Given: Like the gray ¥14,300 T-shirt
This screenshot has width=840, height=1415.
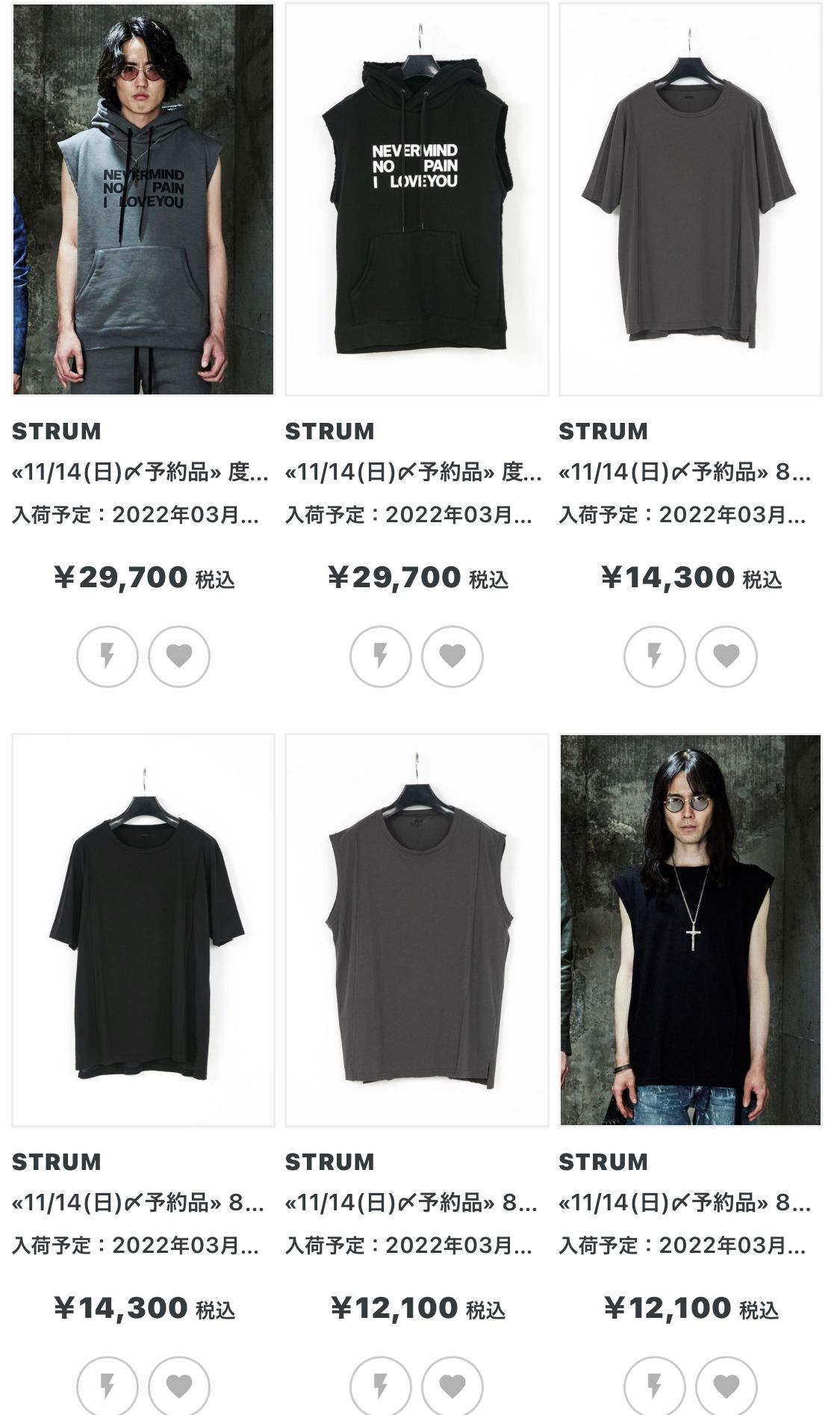Looking at the screenshot, I should 726,656.
